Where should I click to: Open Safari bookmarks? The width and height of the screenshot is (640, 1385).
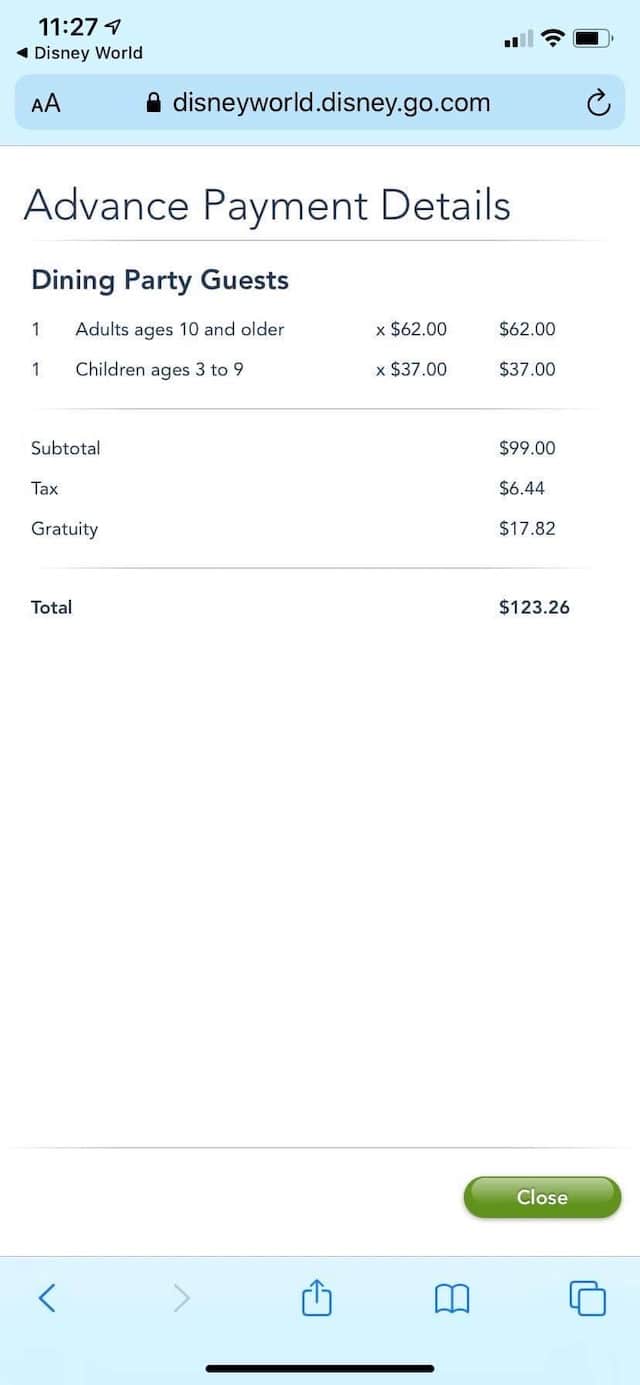(x=452, y=1299)
